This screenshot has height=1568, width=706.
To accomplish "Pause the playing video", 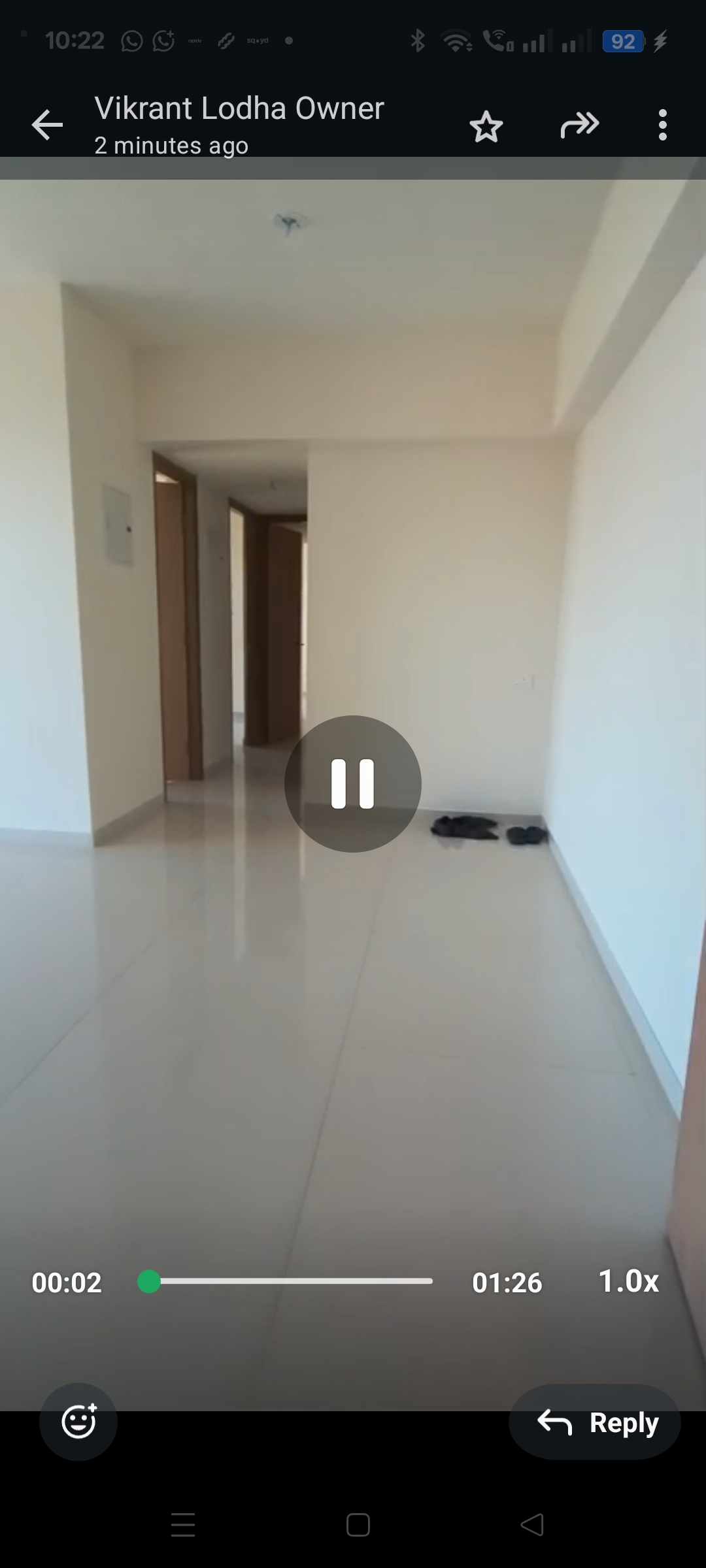I will (x=352, y=783).
